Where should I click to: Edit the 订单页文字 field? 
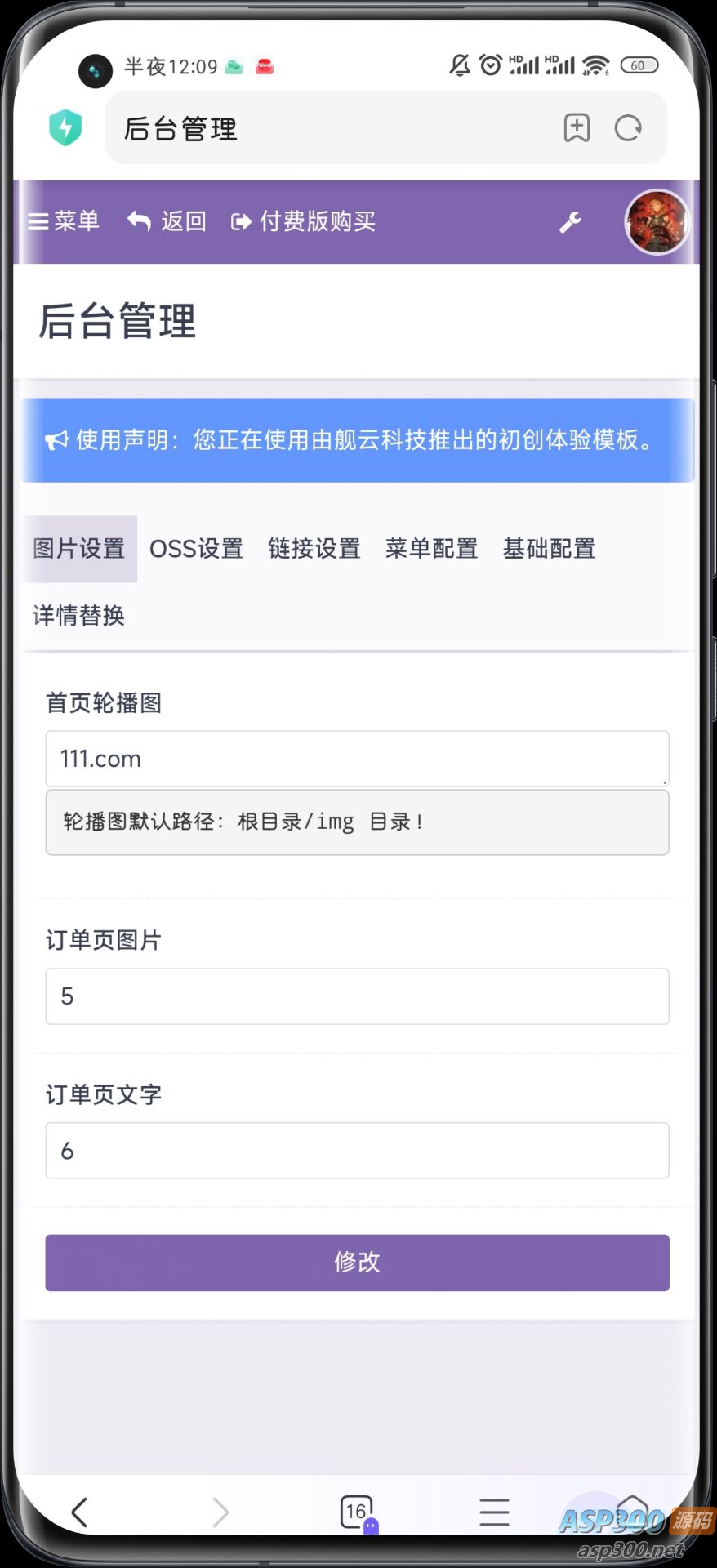[x=357, y=1151]
